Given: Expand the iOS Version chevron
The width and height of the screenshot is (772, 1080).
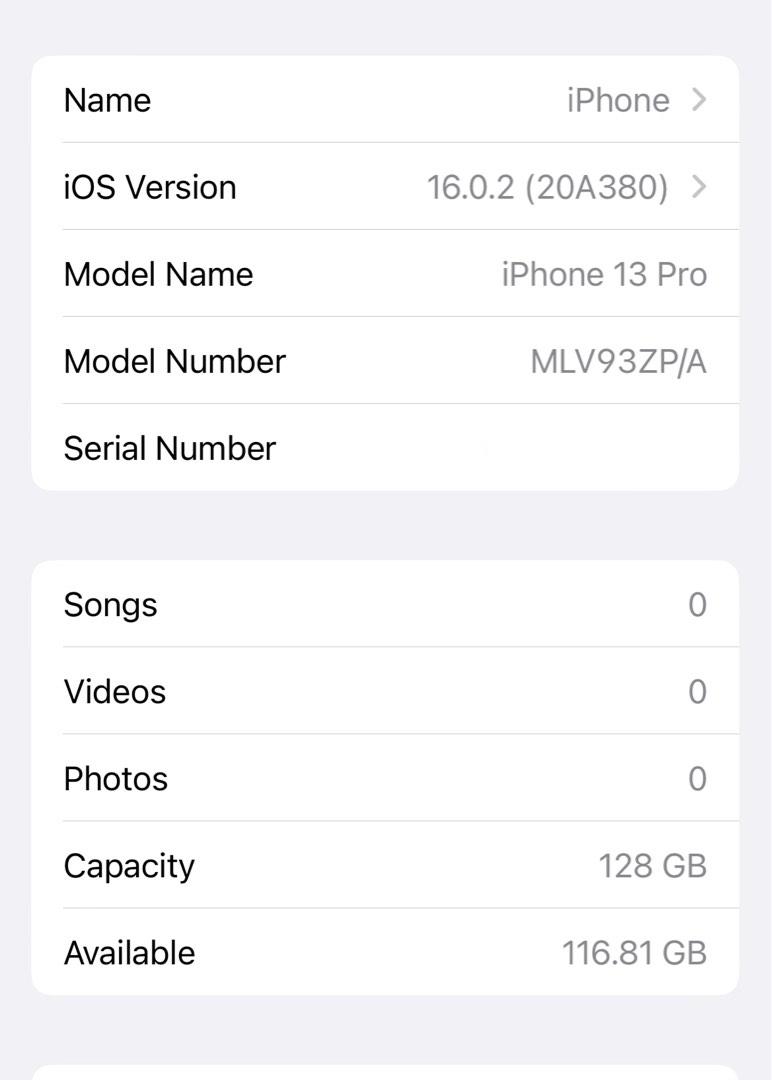Looking at the screenshot, I should (x=698, y=187).
